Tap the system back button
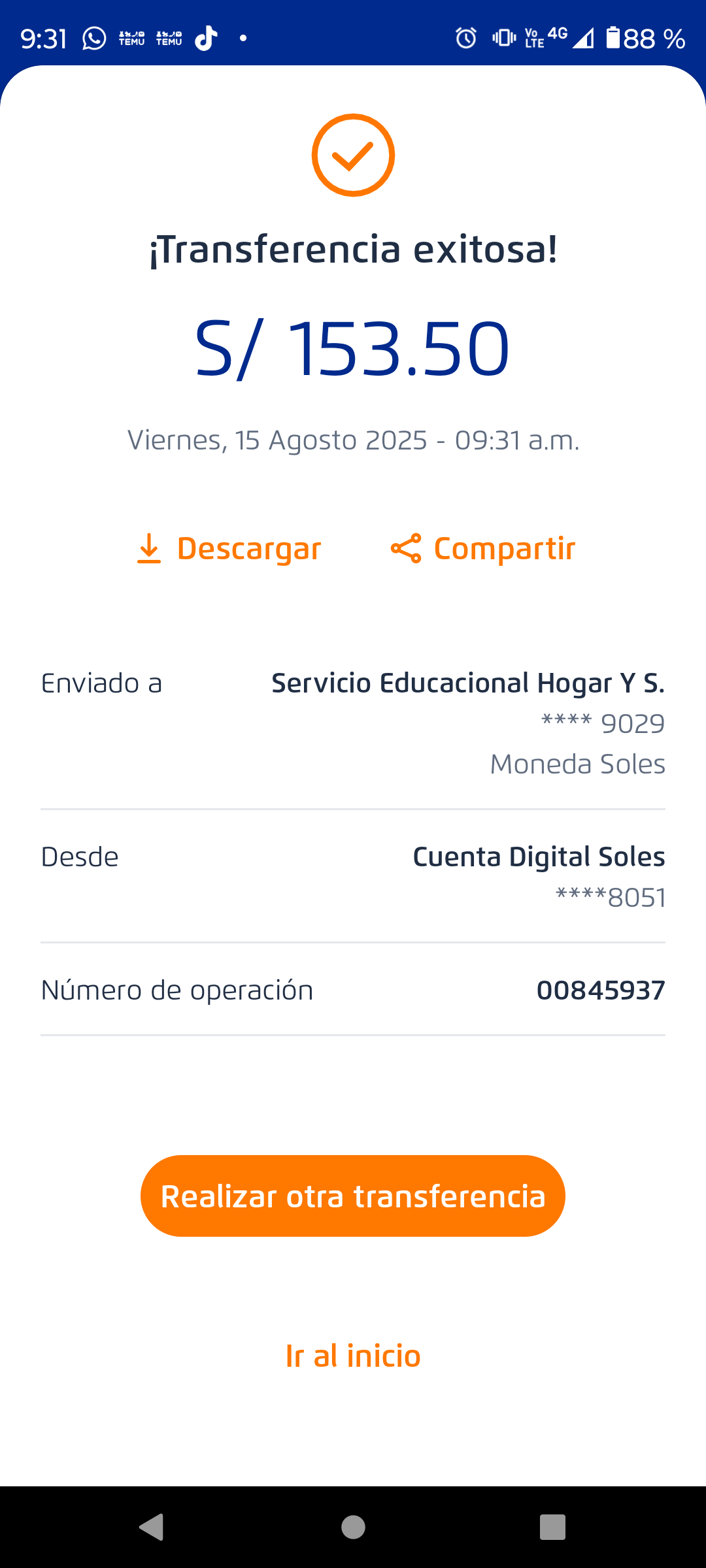 pyautogui.click(x=152, y=1527)
